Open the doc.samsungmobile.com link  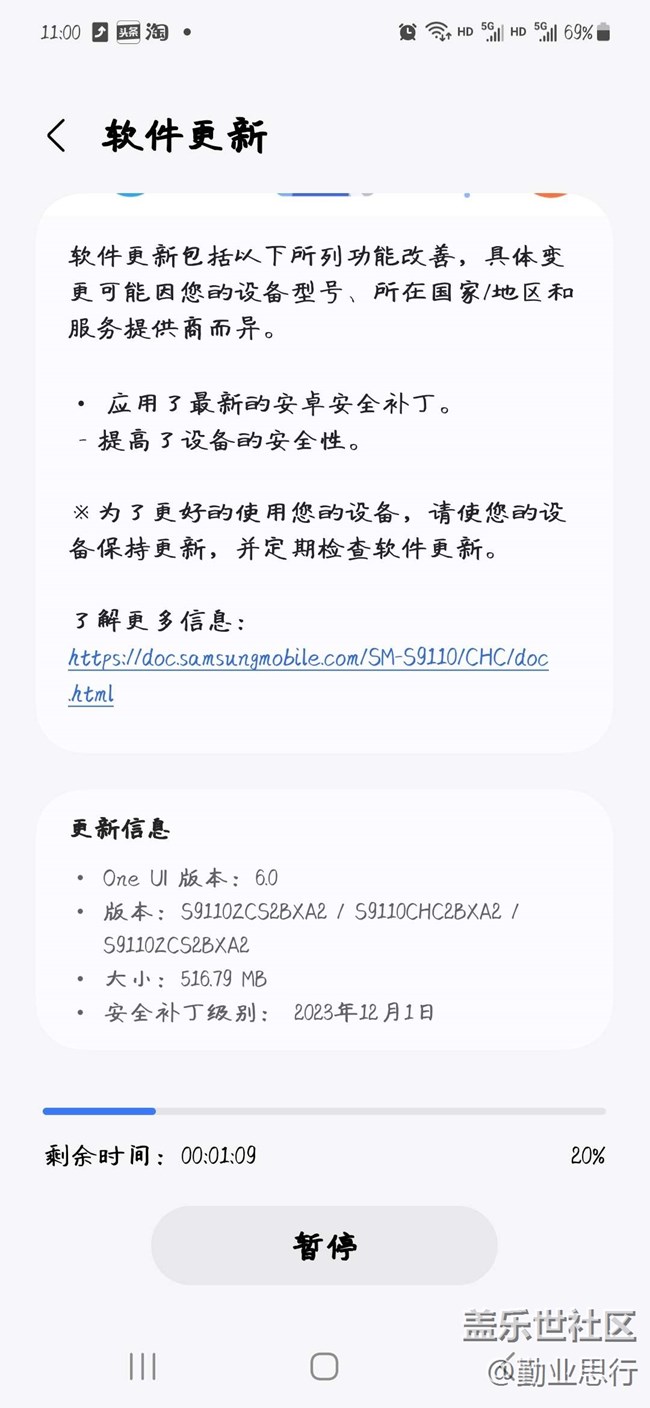[308, 658]
